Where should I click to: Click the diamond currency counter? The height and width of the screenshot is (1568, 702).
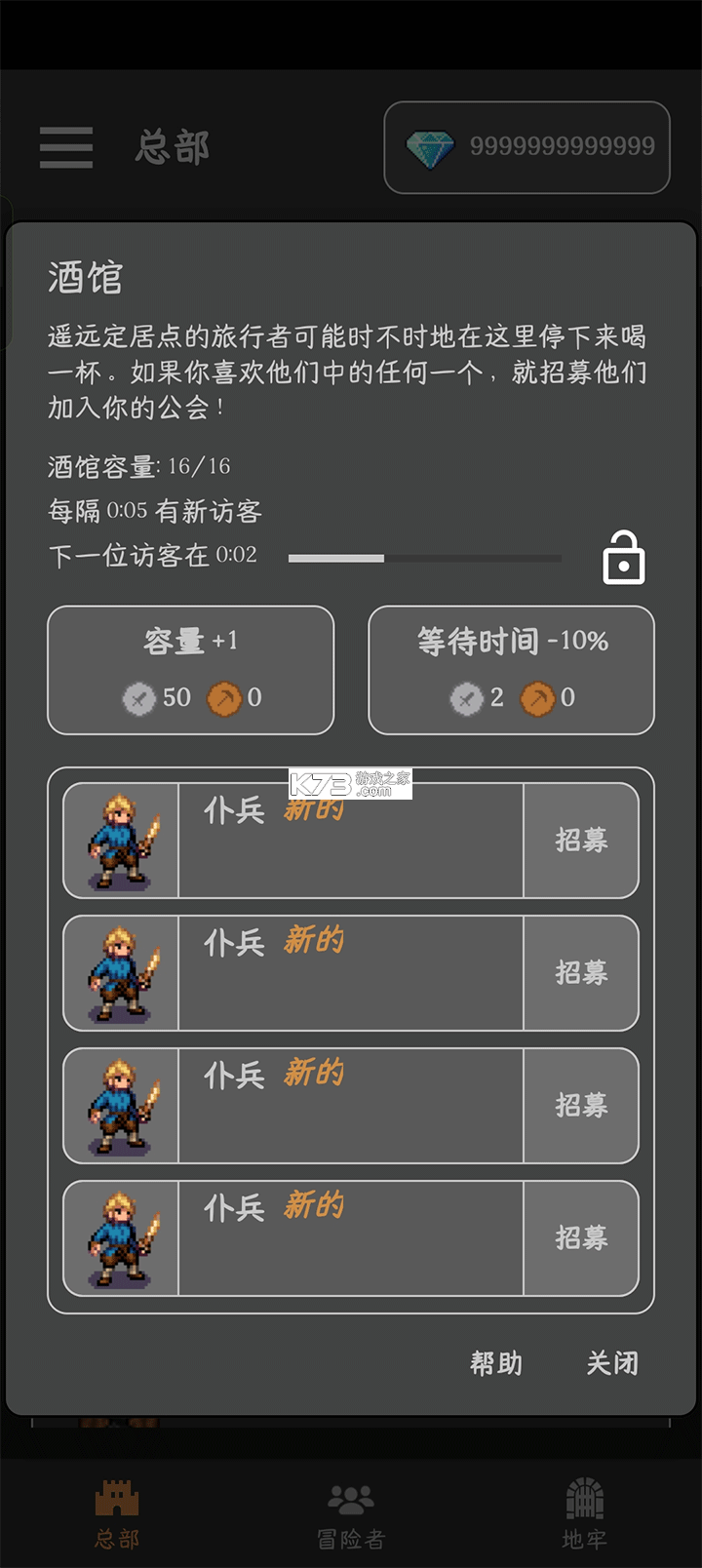[526, 147]
